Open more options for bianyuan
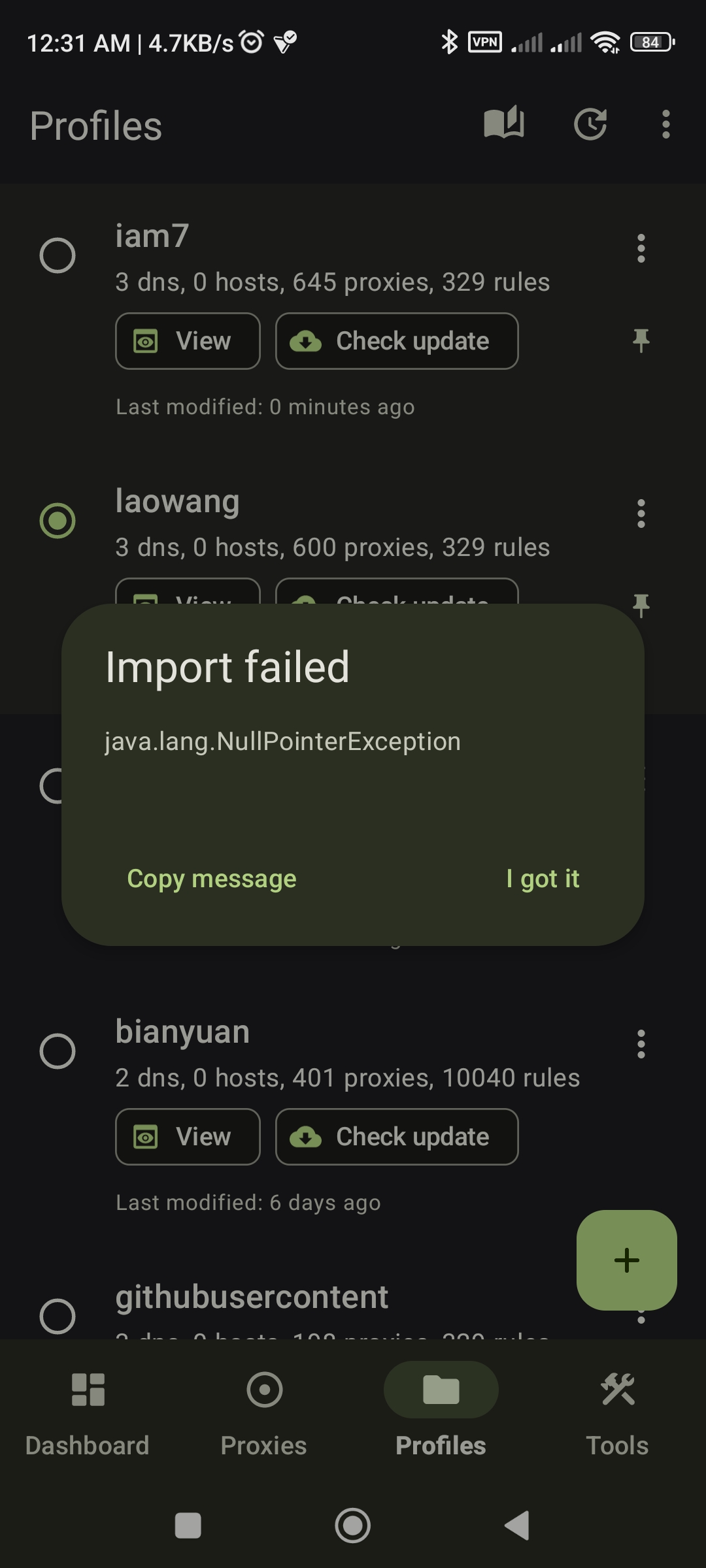Screen dimensions: 706x1568 point(641,1045)
